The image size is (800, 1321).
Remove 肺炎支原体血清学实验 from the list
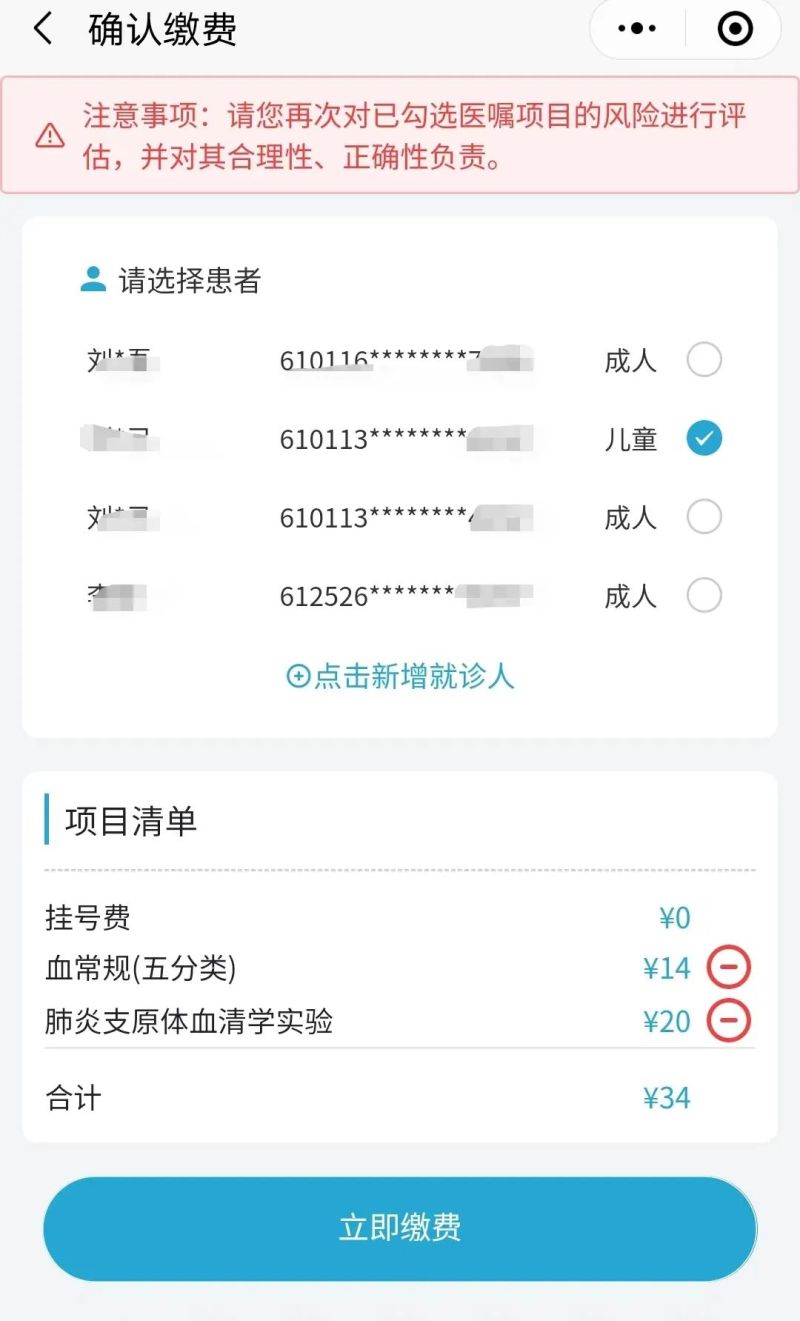point(728,1021)
